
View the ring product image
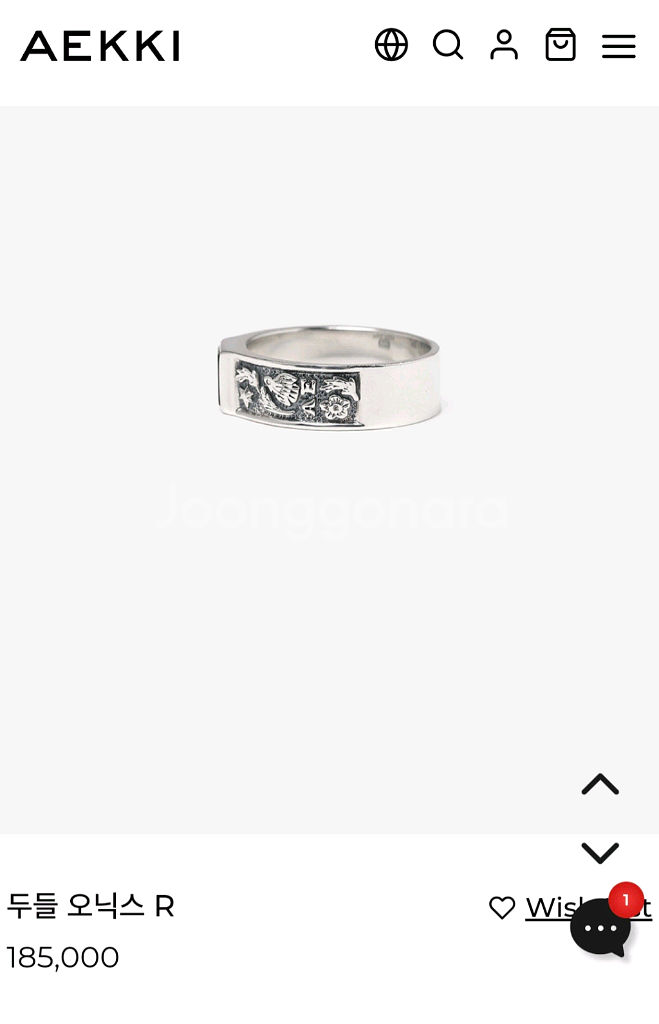coord(329,378)
